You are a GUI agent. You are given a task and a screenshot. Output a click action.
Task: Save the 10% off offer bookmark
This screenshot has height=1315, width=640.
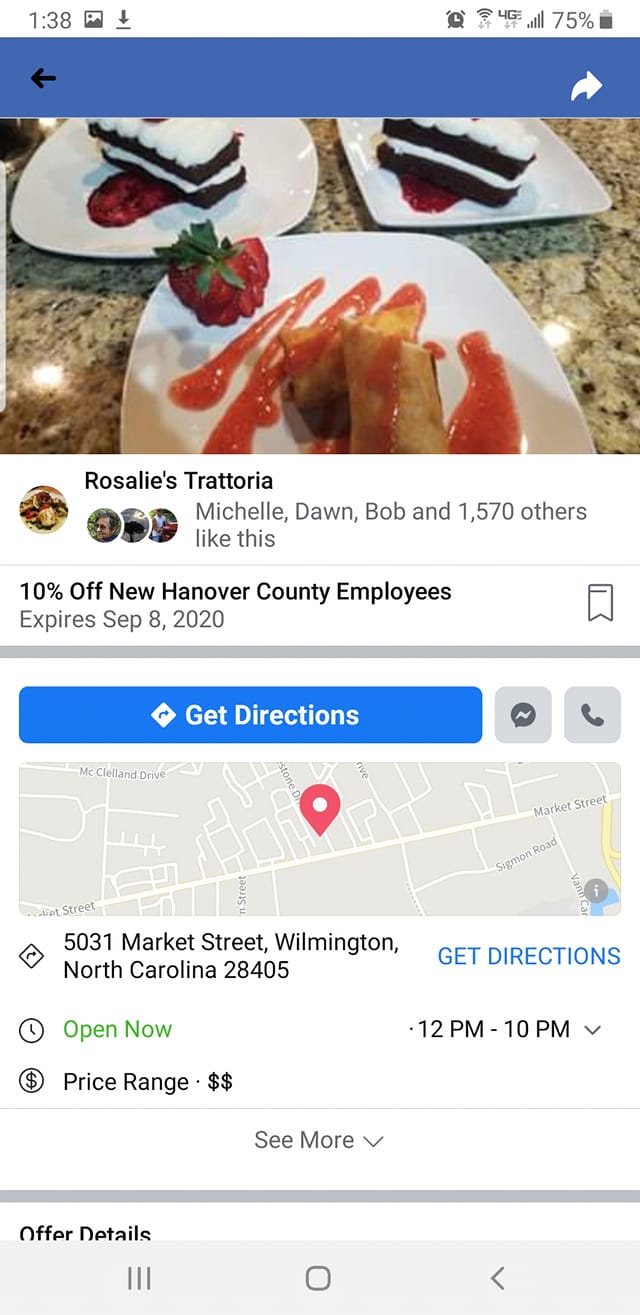click(x=600, y=603)
